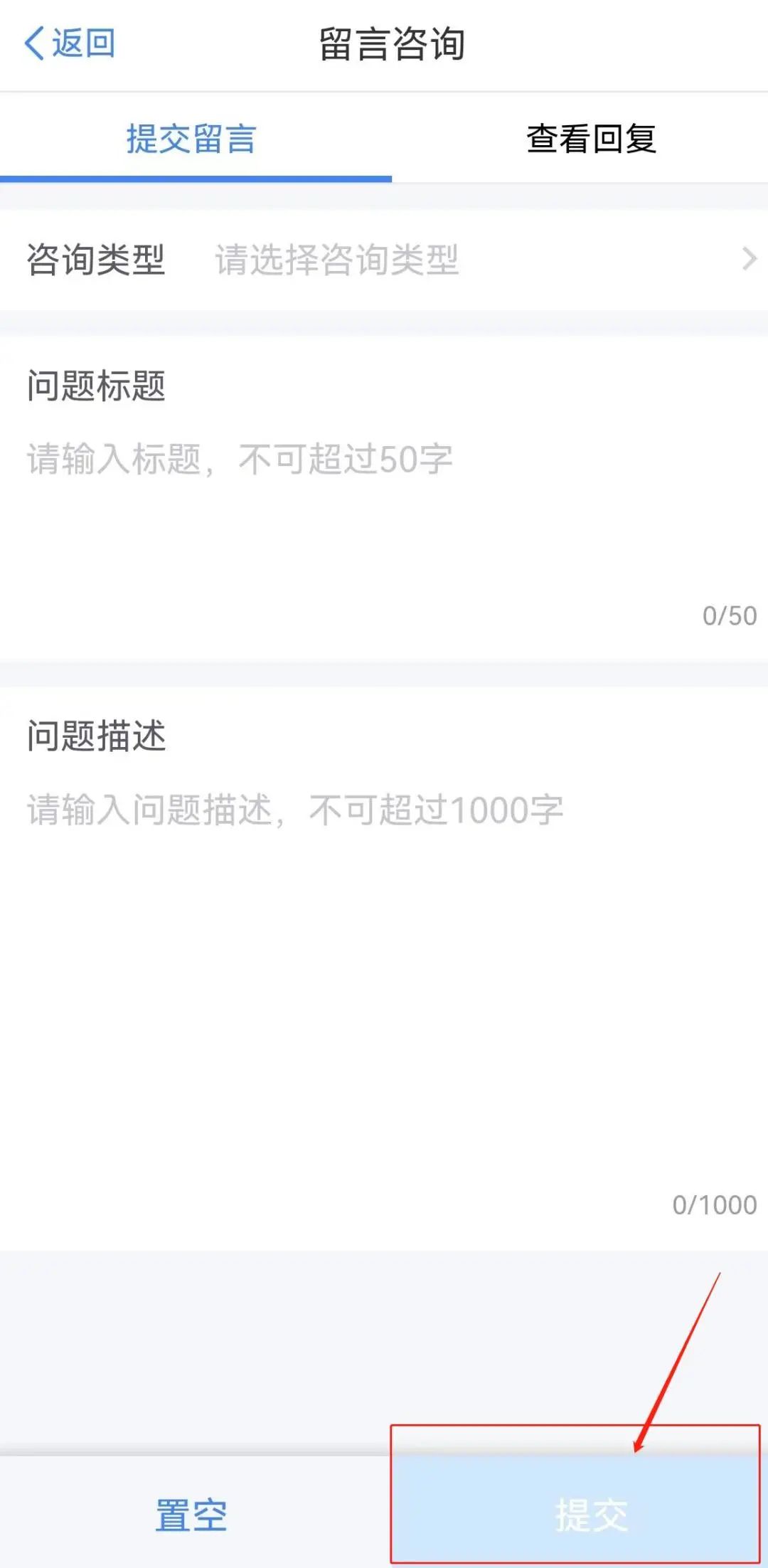This screenshot has width=768, height=1568.
Task: Select the 提交留言 tab
Action: [x=192, y=139]
